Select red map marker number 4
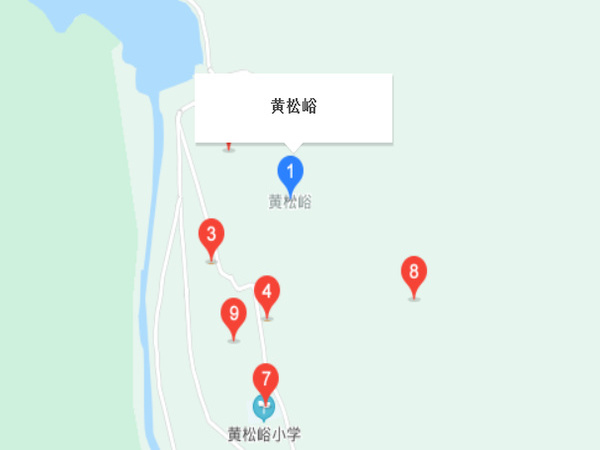Viewport: 600px width, 450px height. click(x=266, y=293)
